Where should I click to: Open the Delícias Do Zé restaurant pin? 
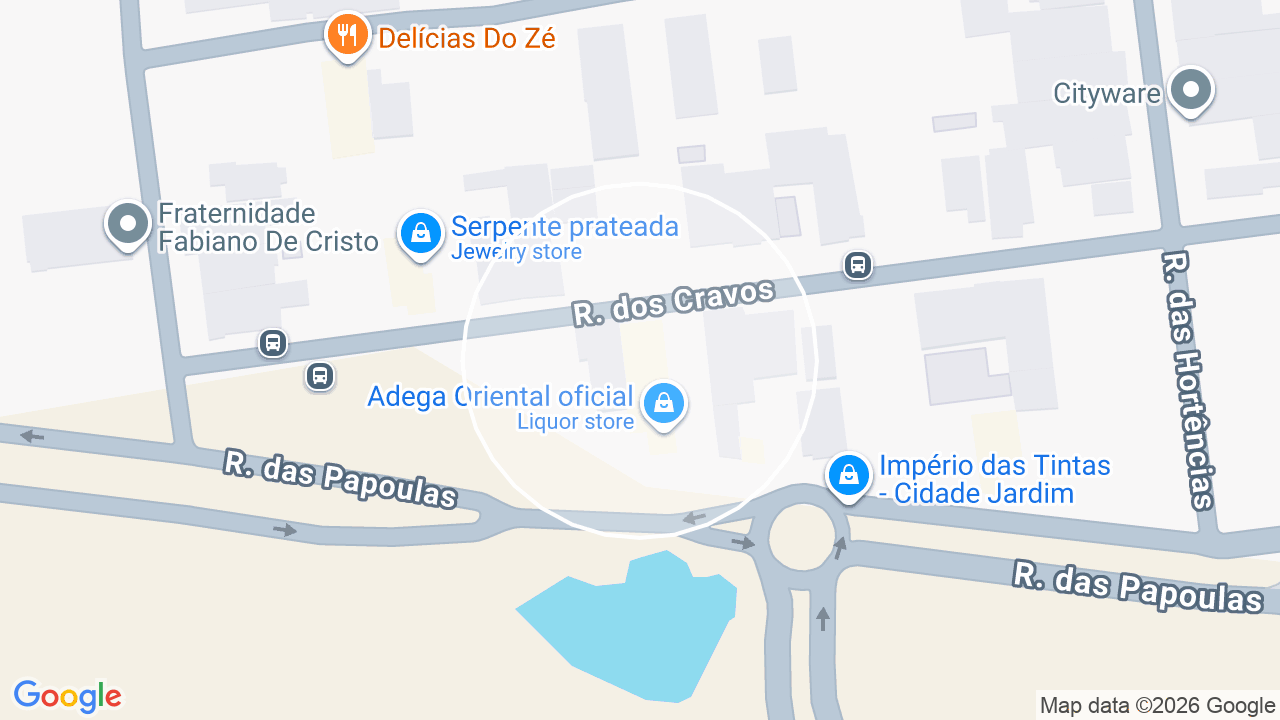347,37
